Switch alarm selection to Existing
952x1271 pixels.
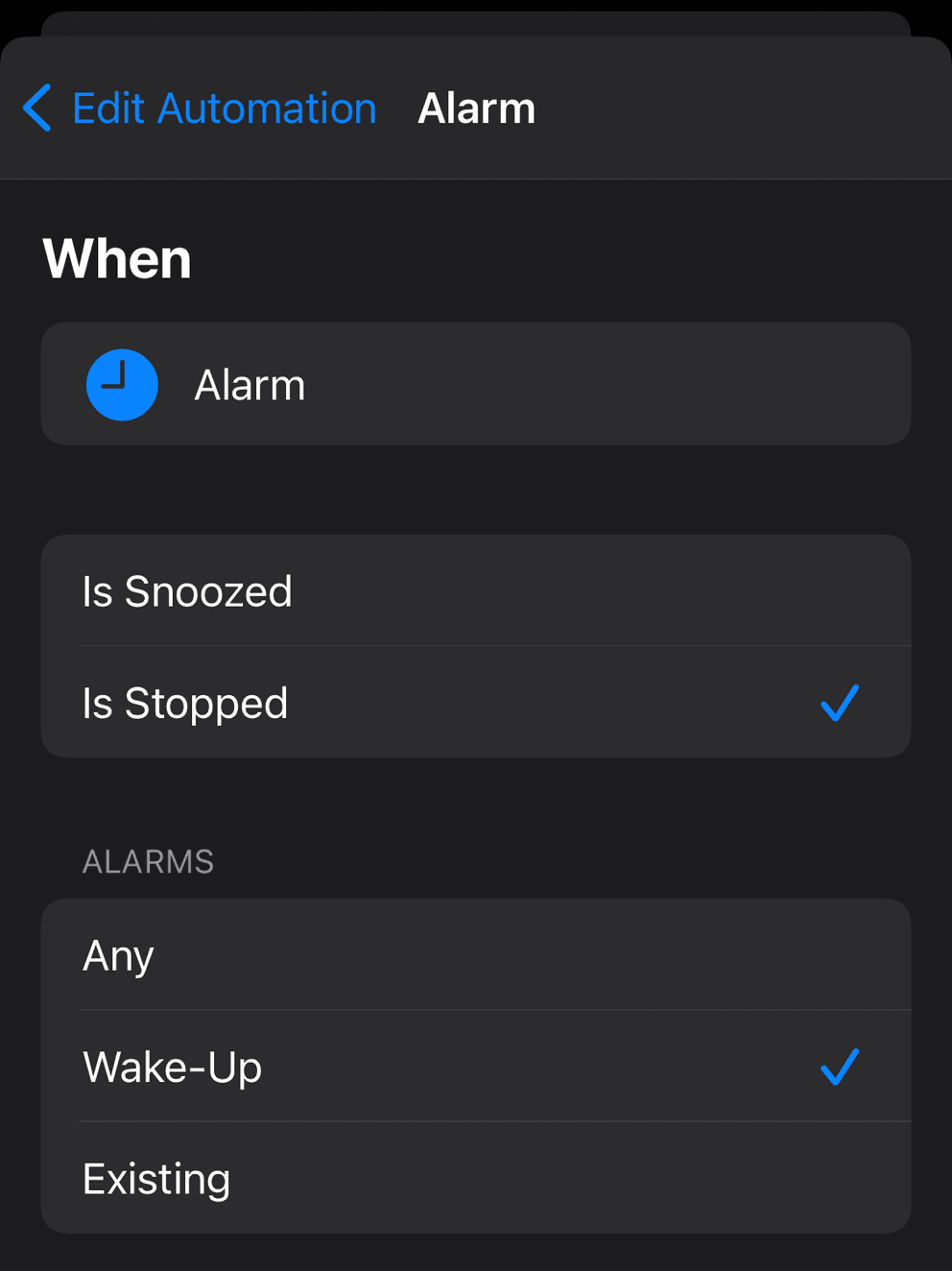[x=476, y=1179]
